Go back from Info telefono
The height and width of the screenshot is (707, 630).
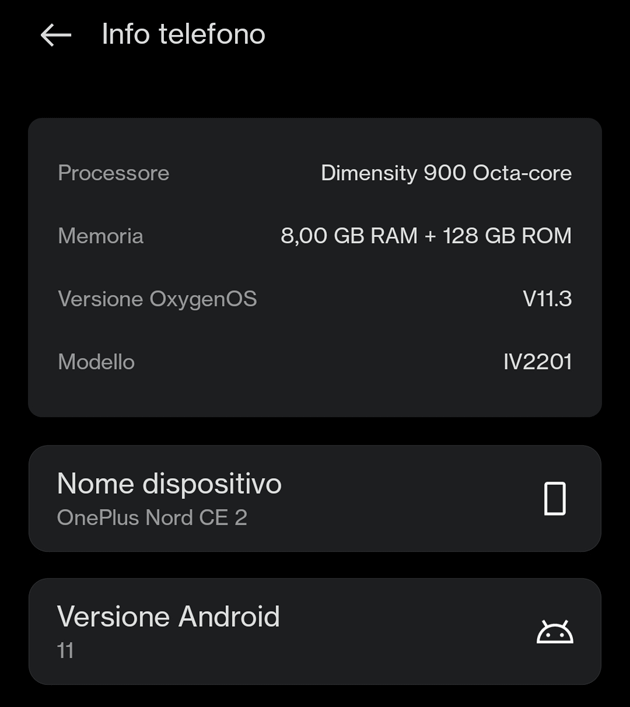click(x=56, y=35)
